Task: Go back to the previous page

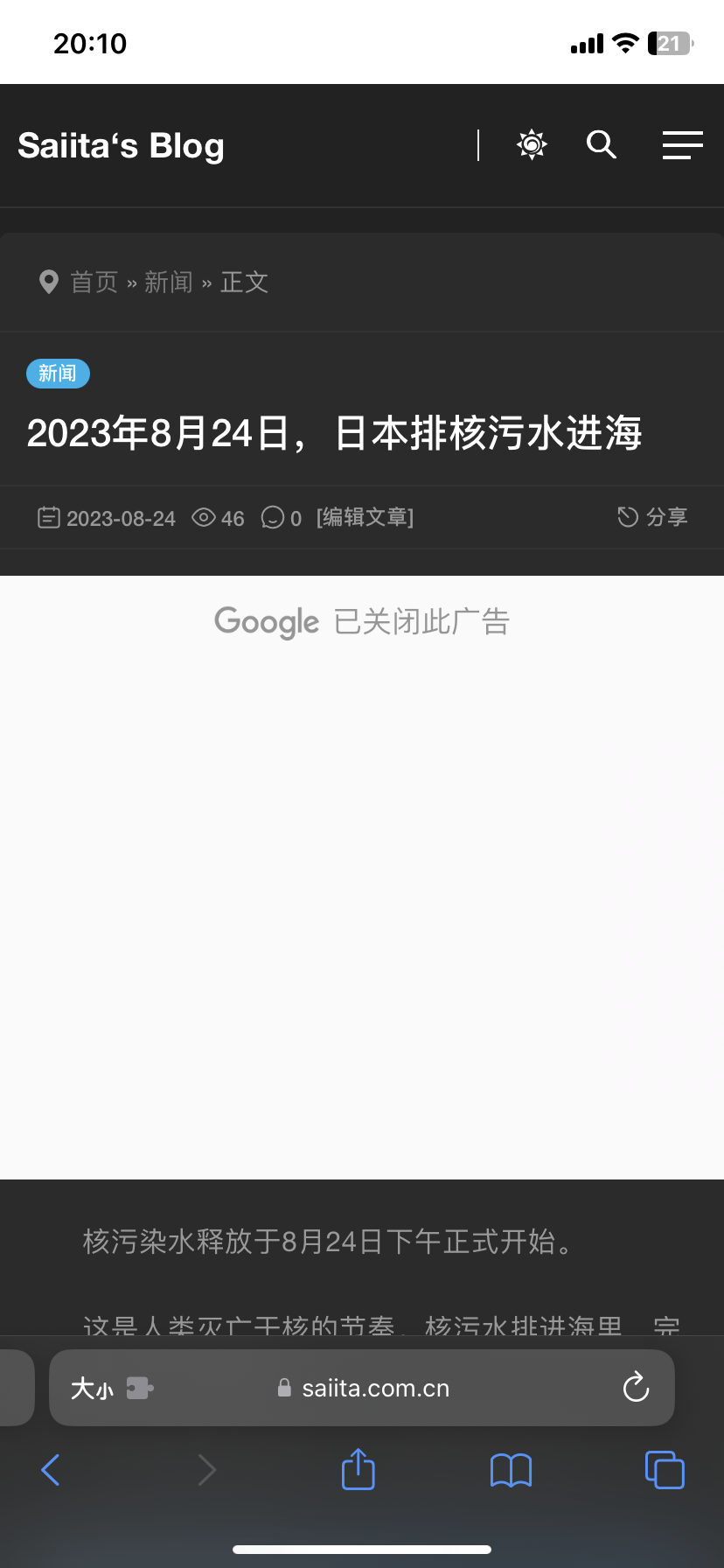Action: coord(51,1470)
